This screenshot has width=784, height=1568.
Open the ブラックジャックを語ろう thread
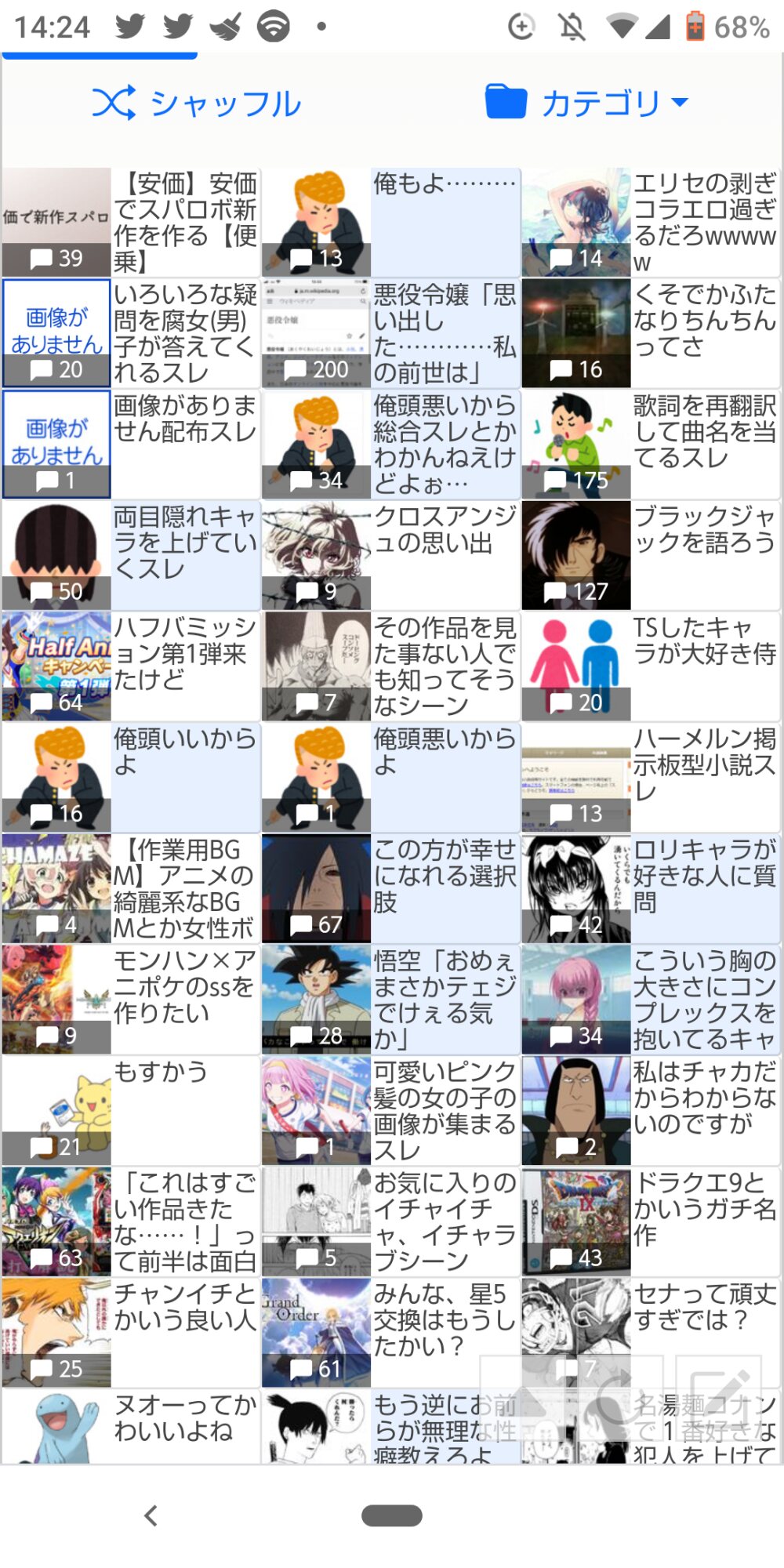[x=651, y=556]
